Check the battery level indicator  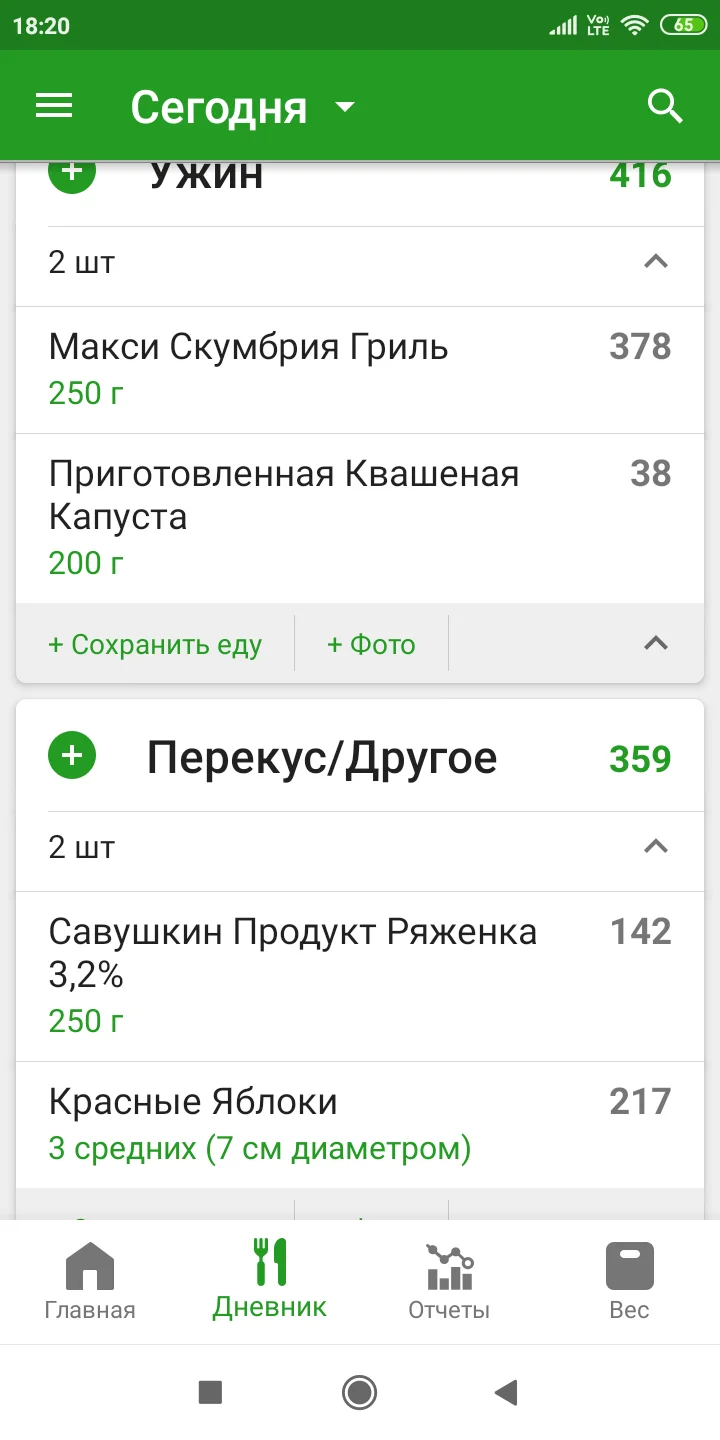tap(685, 24)
